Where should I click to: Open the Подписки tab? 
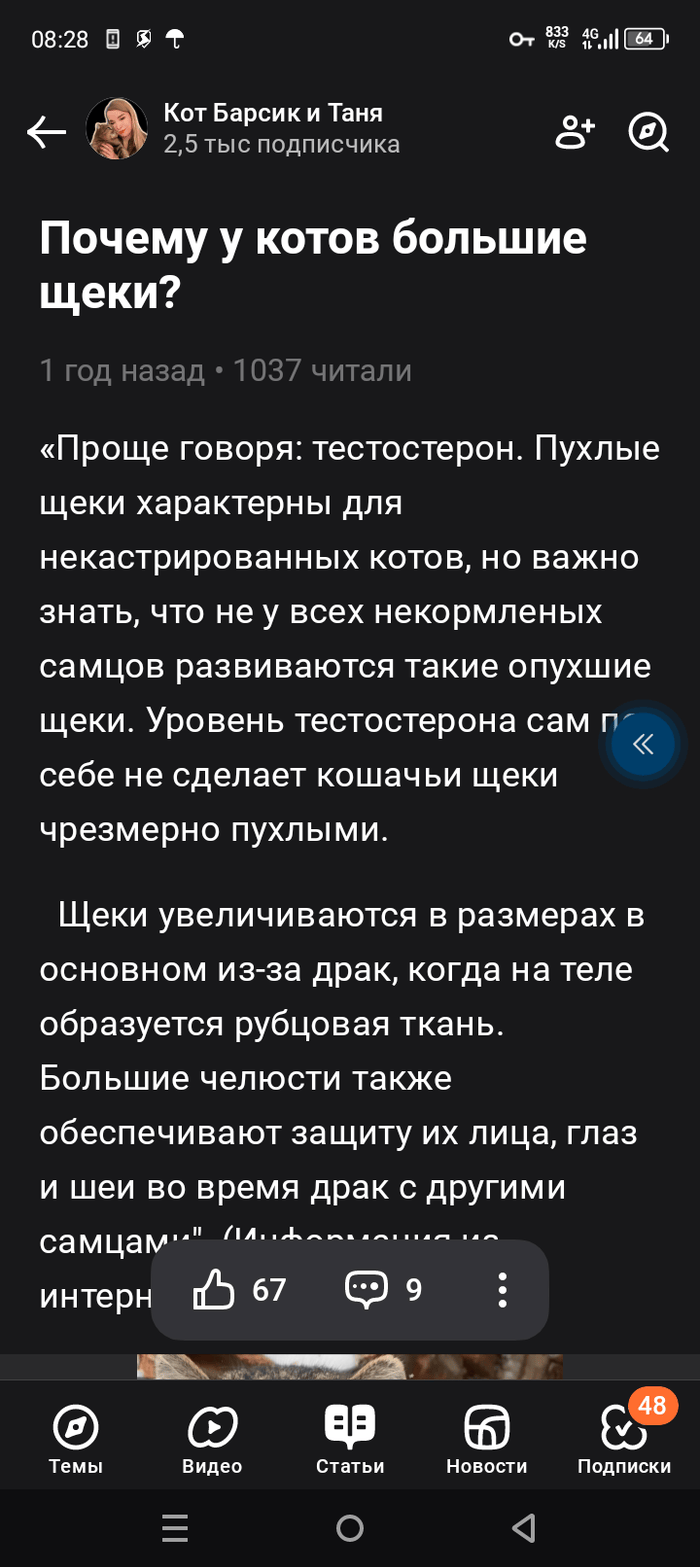(x=624, y=1439)
